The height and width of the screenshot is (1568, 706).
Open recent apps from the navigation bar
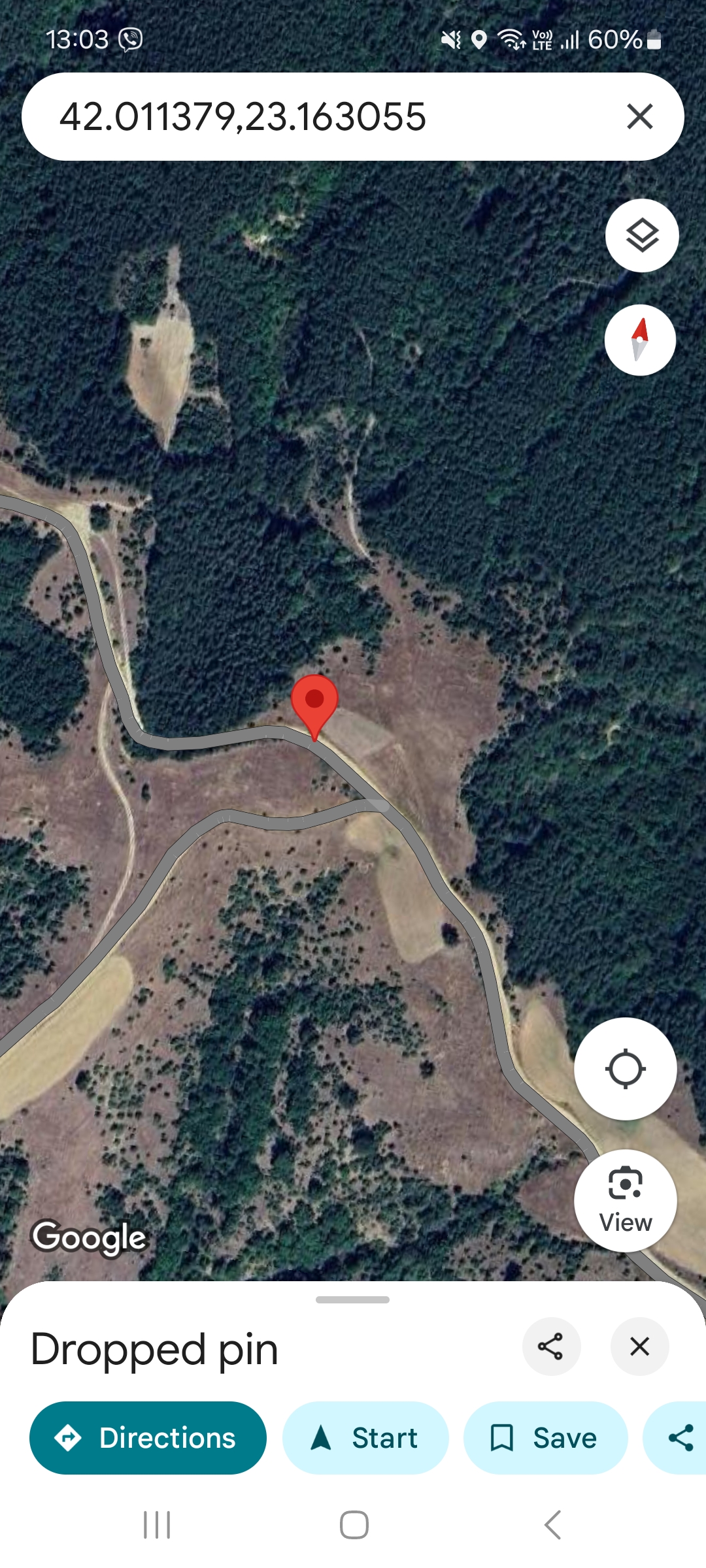[x=157, y=1525]
